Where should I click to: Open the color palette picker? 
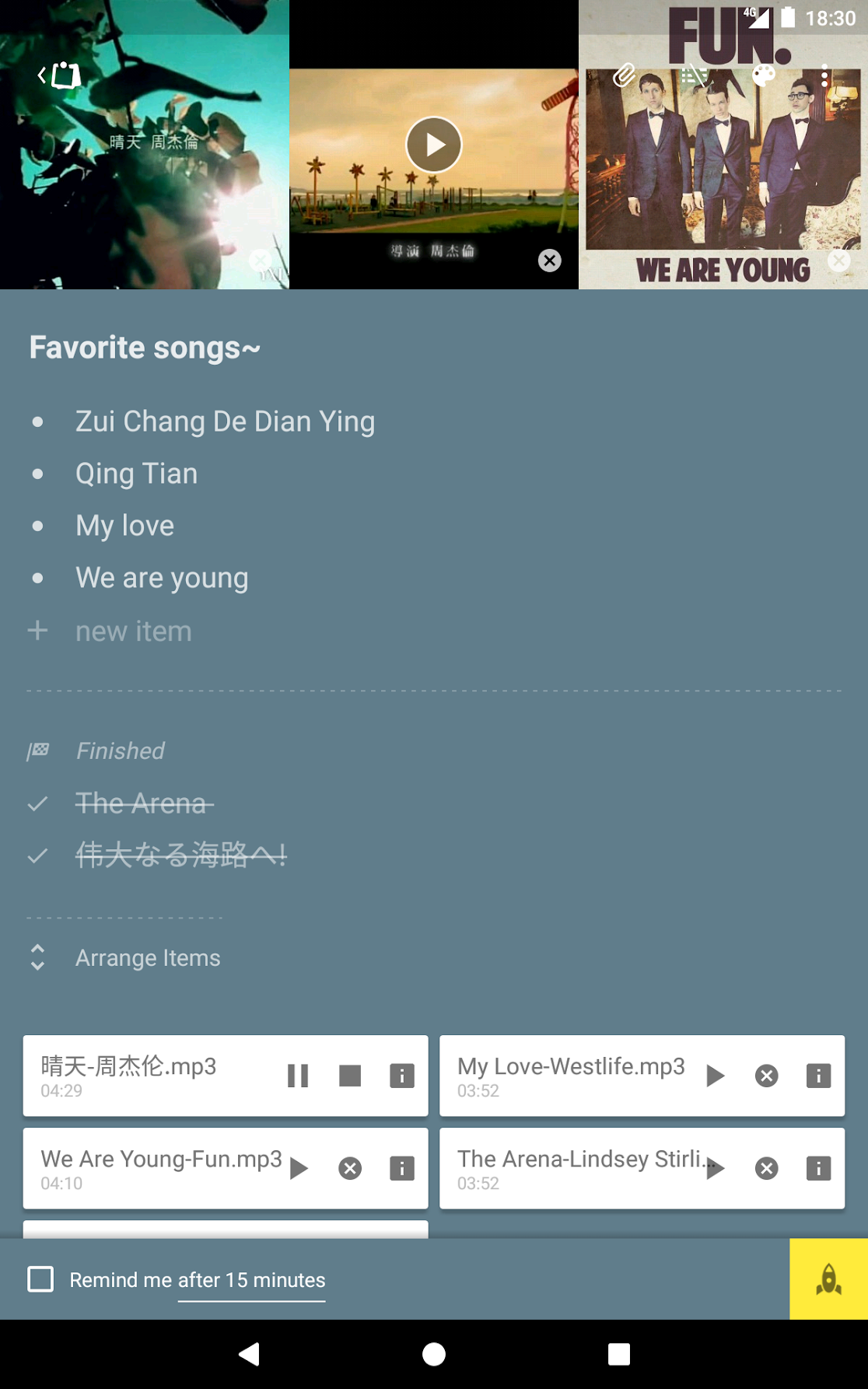pyautogui.click(x=764, y=75)
